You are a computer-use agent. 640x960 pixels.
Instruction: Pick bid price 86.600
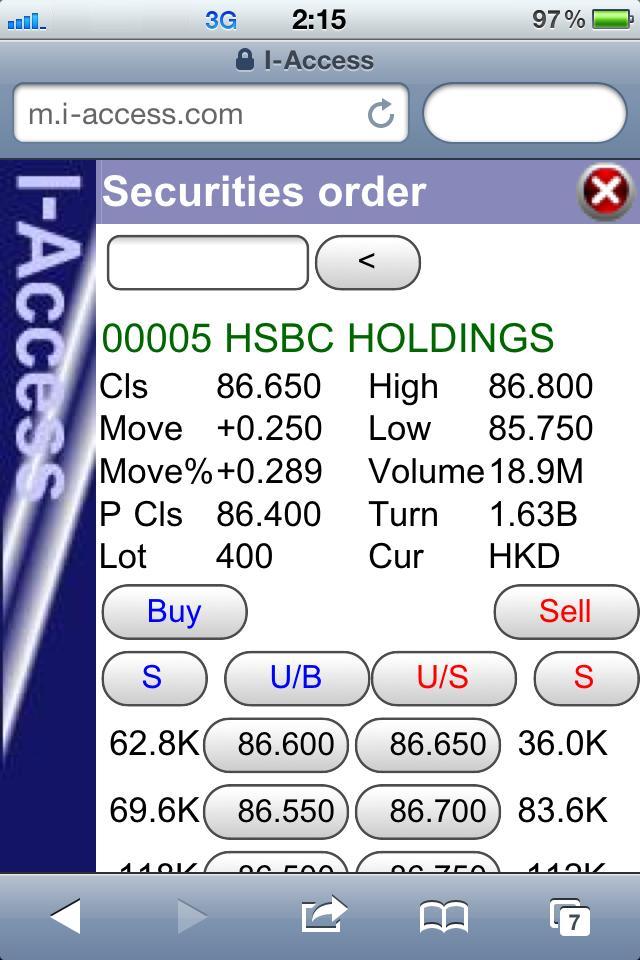click(276, 745)
